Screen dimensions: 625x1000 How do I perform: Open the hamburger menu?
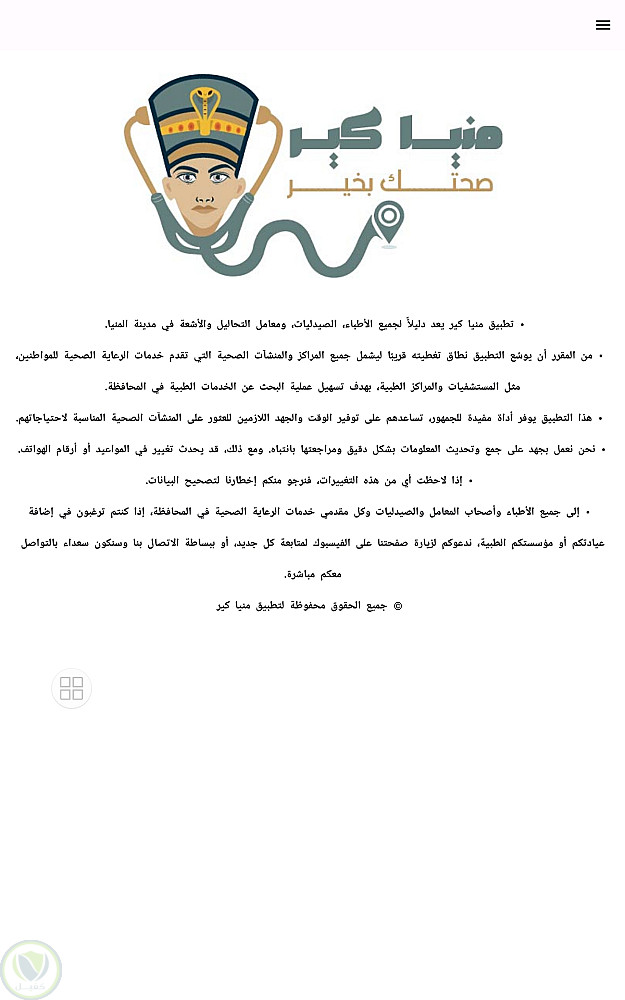(603, 25)
